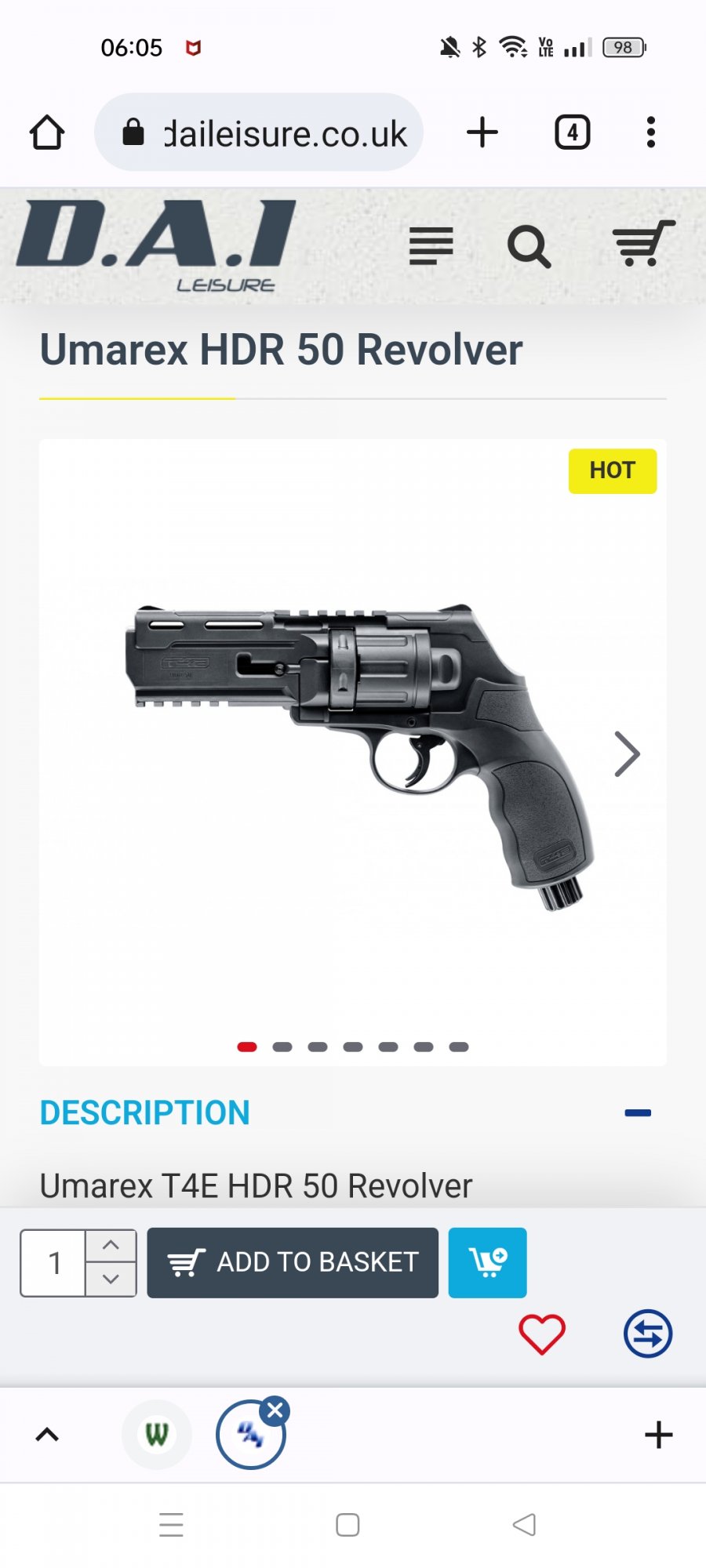Decrease the quantity by one
706x1568 pixels.
[x=111, y=1279]
